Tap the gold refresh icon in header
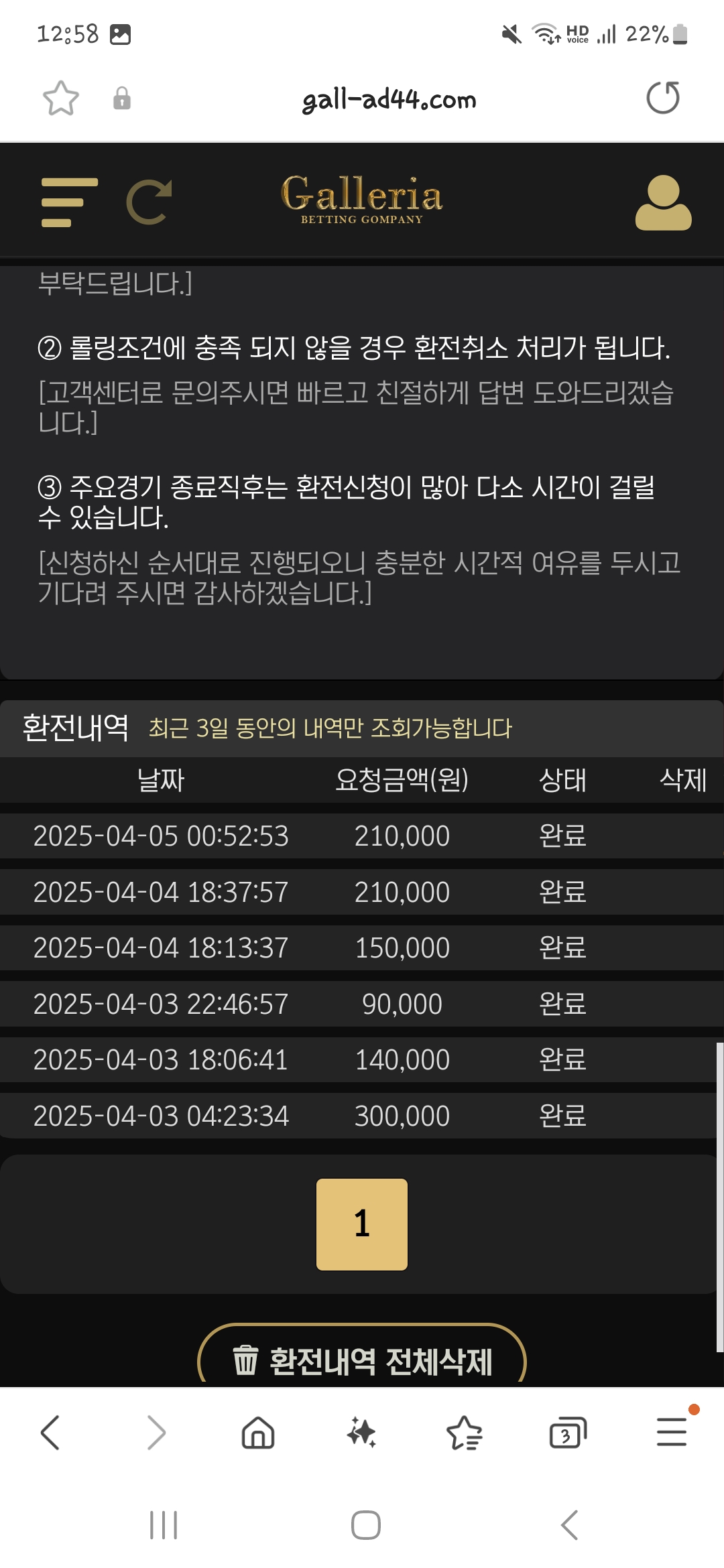This screenshot has height=1568, width=724. click(149, 201)
